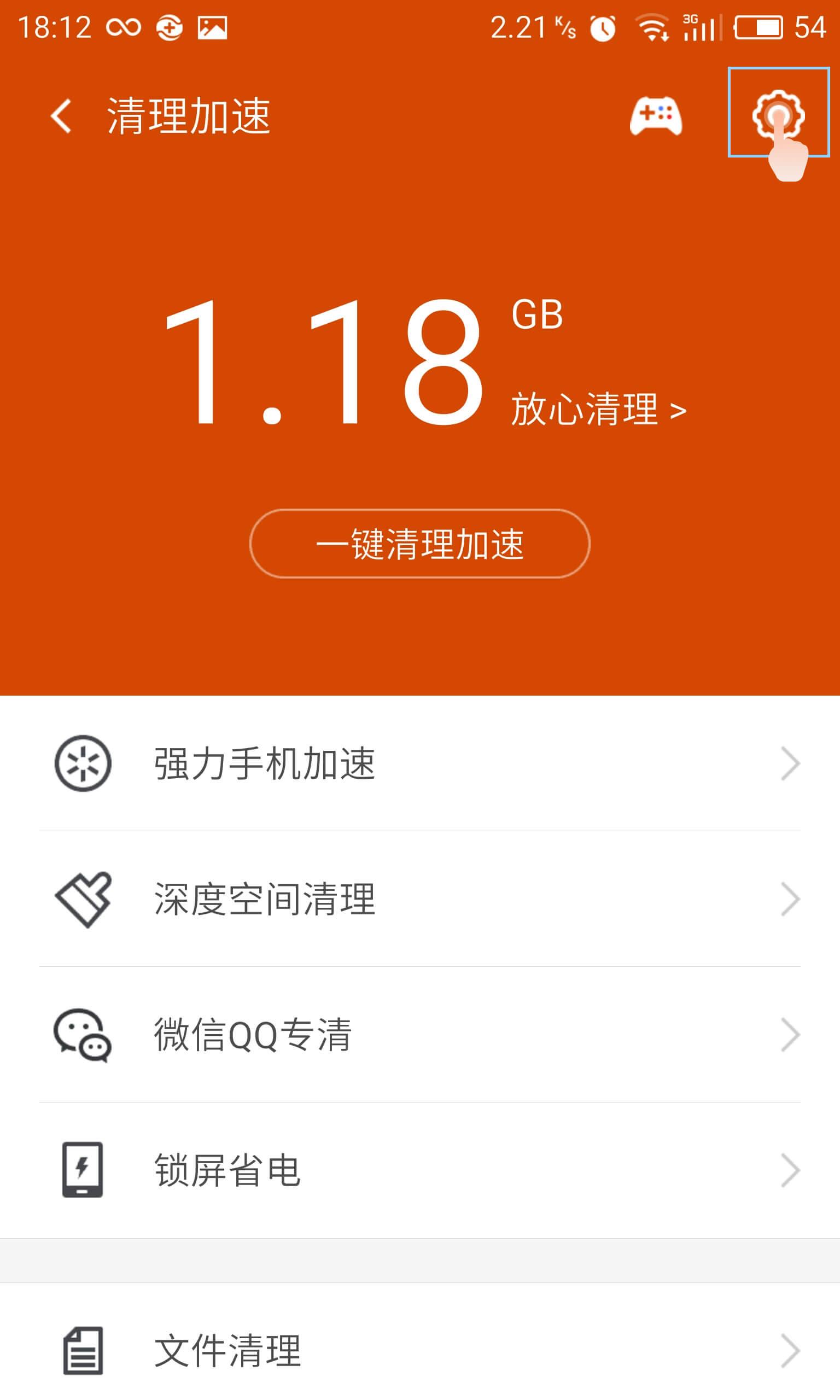Viewport: 840px width, 1400px height.
Task: Tap the 放心清理 link
Action: pyautogui.click(x=598, y=409)
